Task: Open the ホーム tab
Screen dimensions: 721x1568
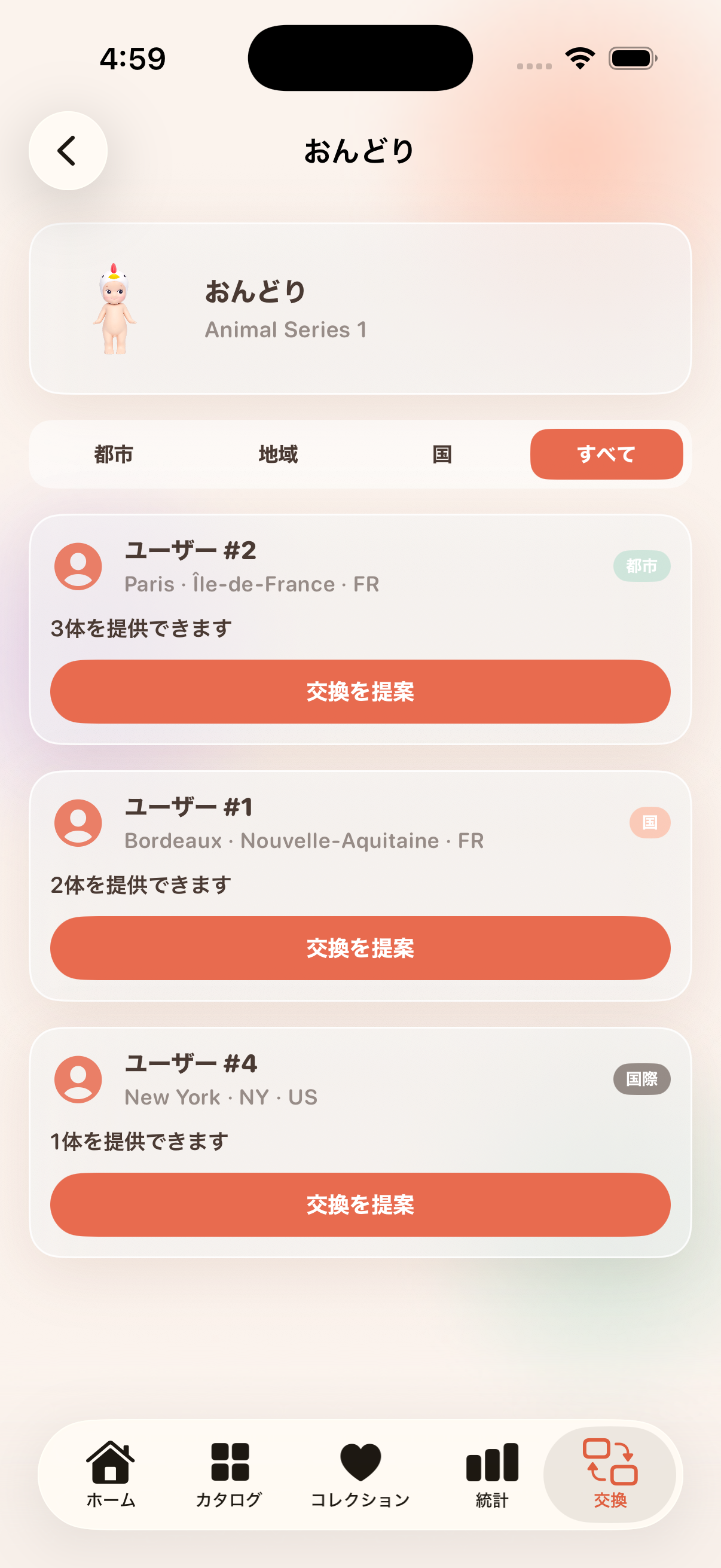Action: click(111, 1474)
